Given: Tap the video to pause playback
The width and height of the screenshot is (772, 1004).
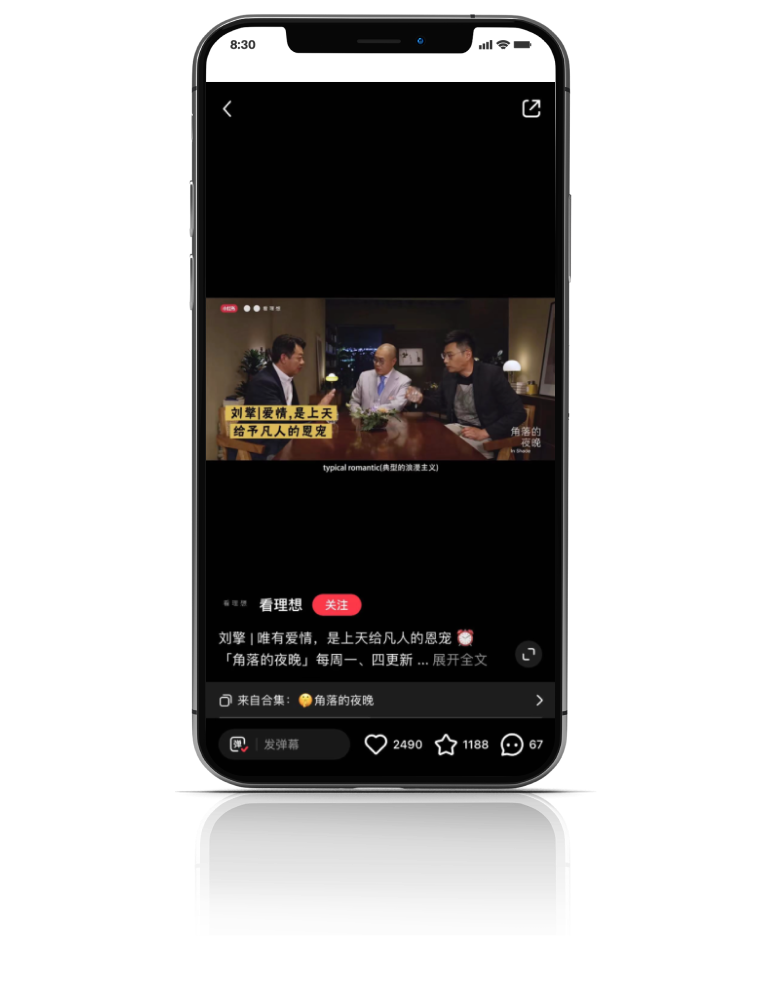Looking at the screenshot, I should pyautogui.click(x=380, y=379).
